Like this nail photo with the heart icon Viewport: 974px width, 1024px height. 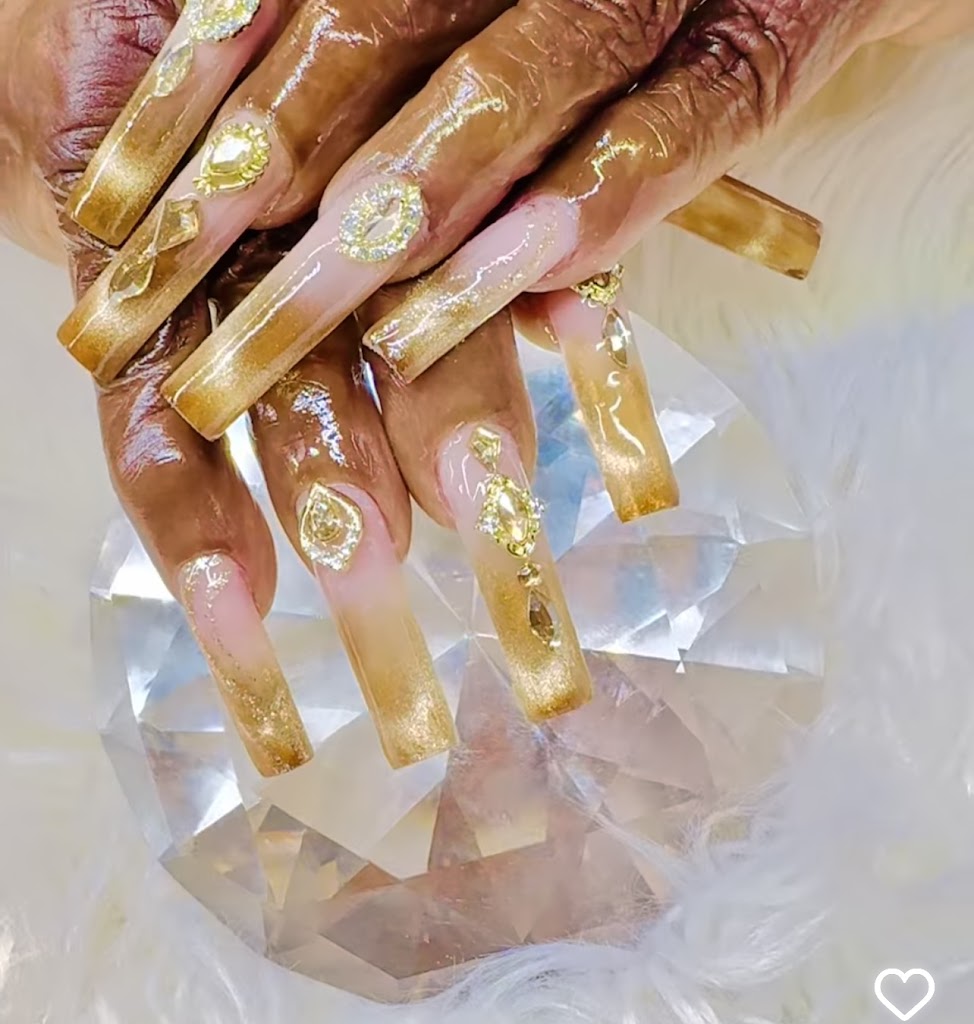coord(904,992)
